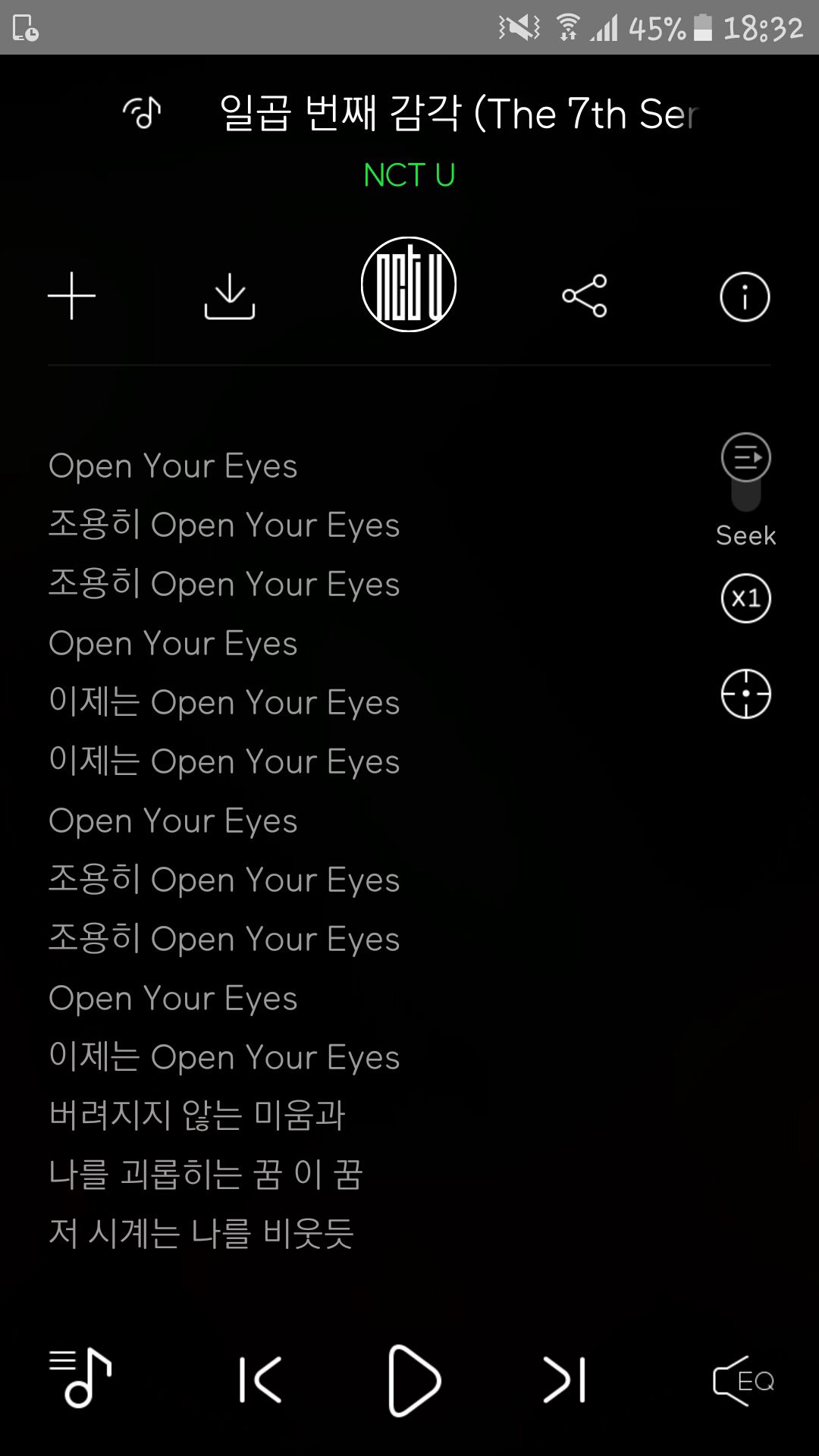This screenshot has height=1456, width=819.
Task: Toggle the lyrics Seek switch
Action: [x=746, y=472]
